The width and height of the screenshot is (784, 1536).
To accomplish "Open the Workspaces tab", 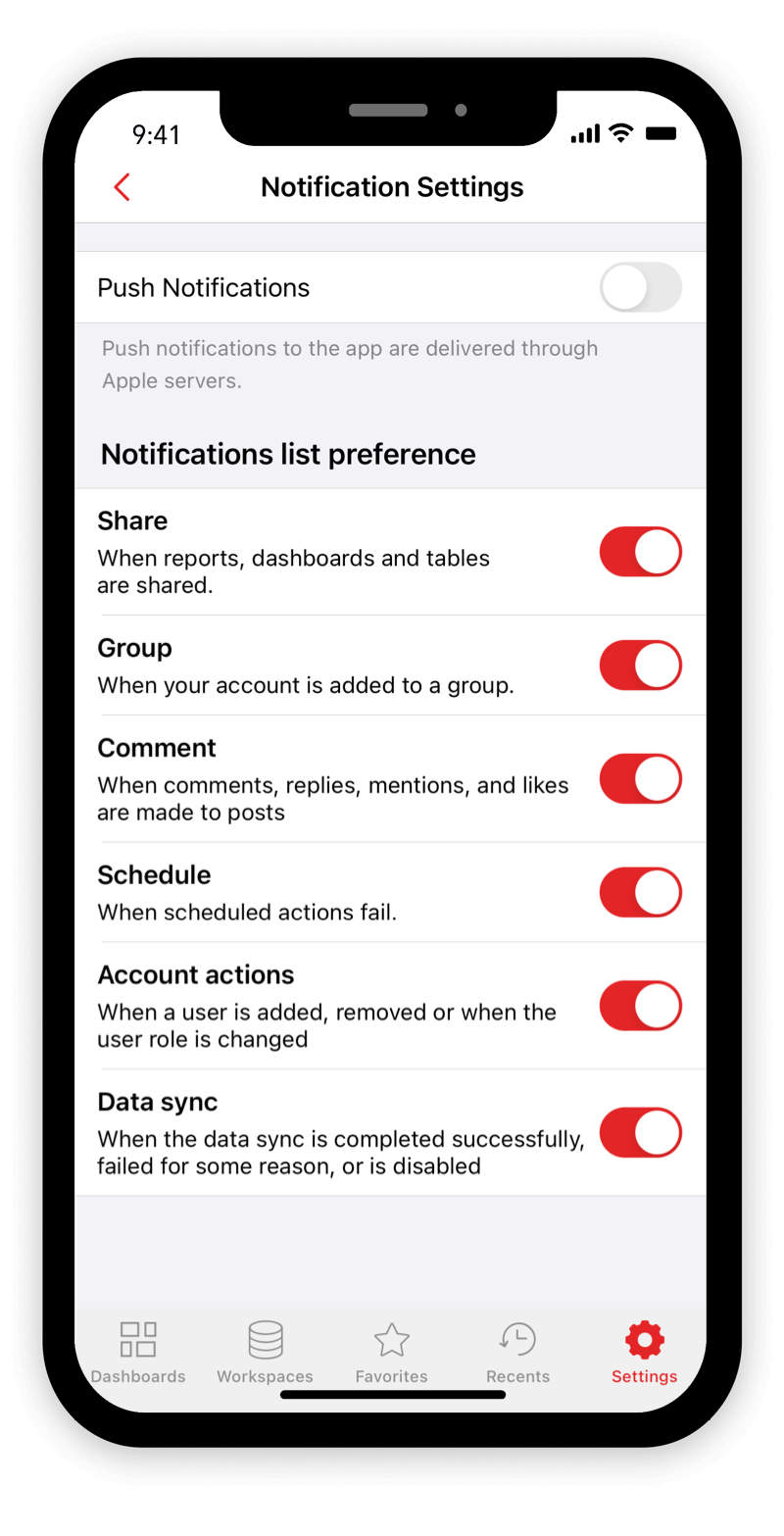I will [265, 1353].
